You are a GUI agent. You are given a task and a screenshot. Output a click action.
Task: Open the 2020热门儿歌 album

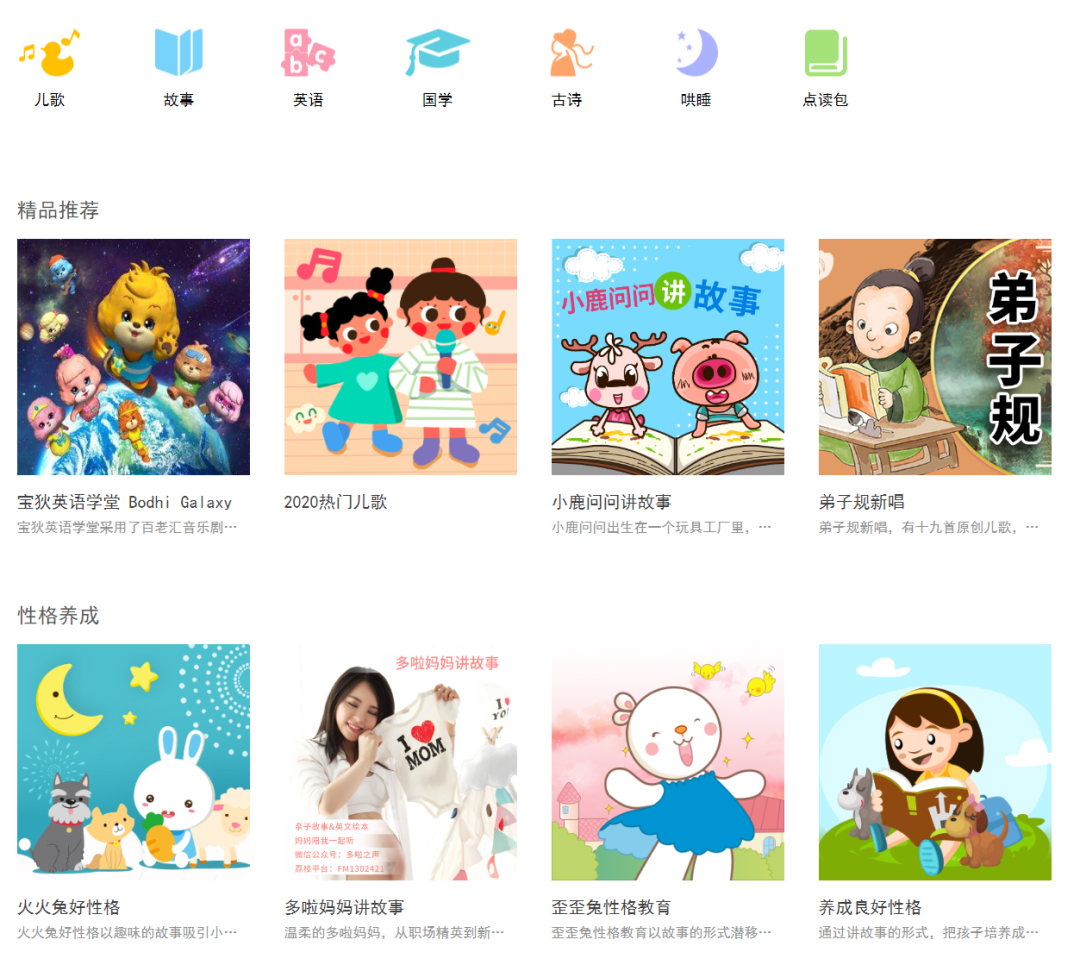point(400,357)
